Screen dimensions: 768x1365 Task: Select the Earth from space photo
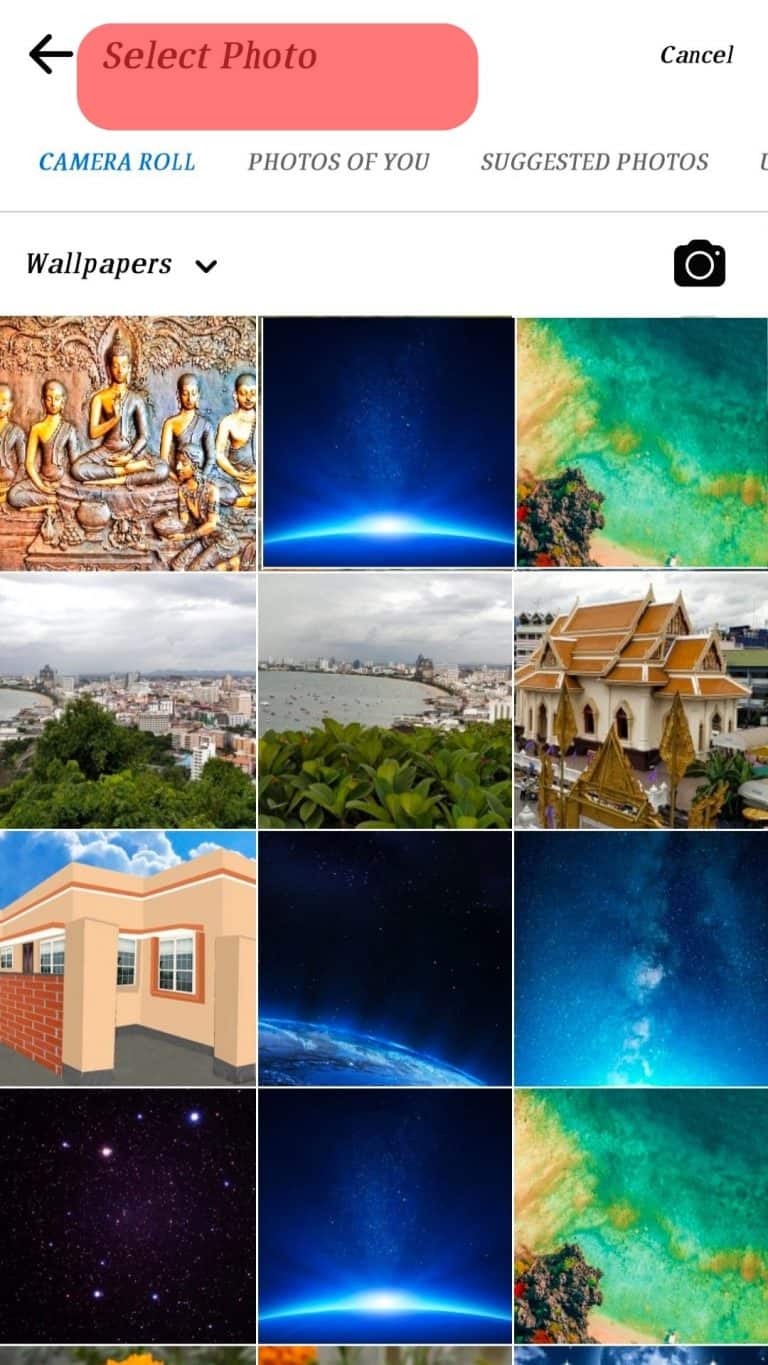click(x=385, y=958)
